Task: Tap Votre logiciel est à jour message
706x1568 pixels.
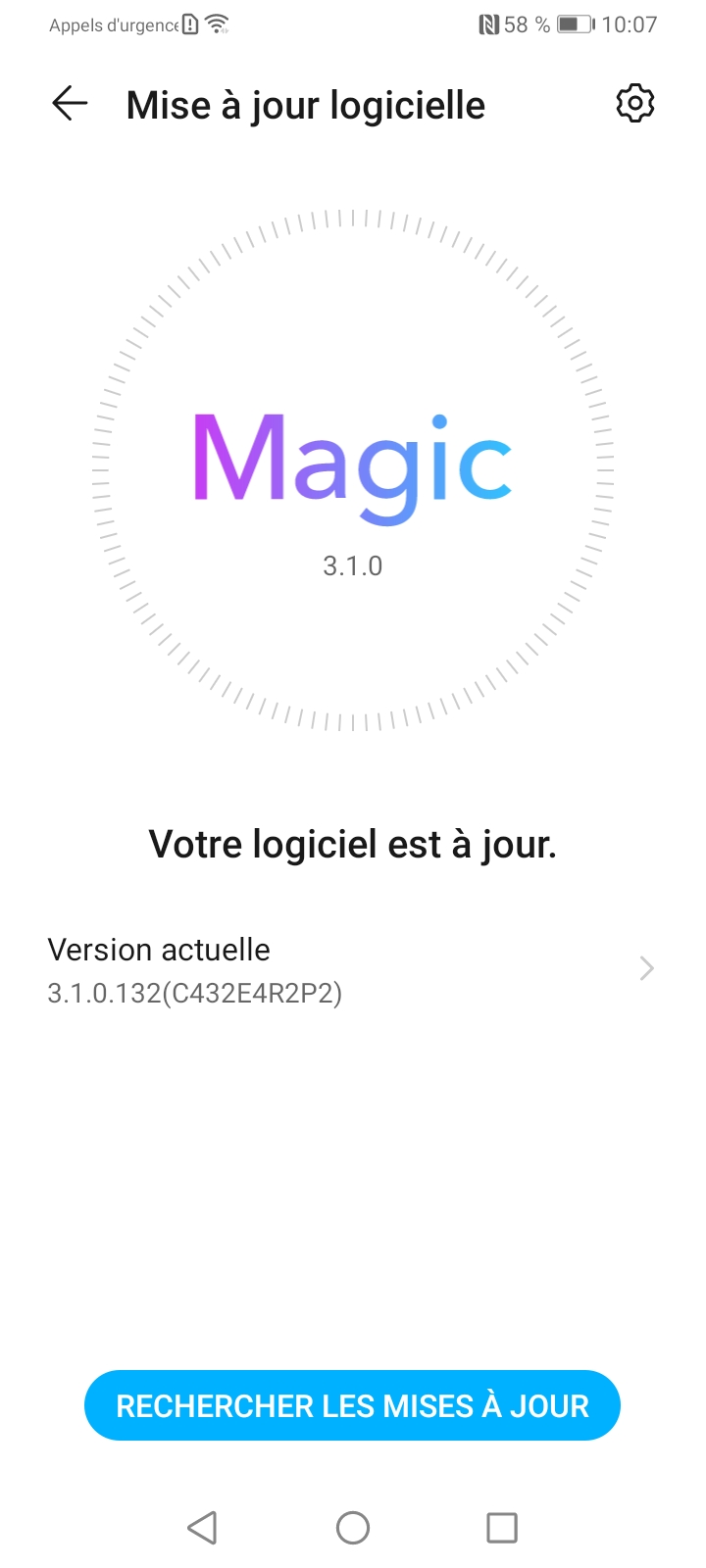Action: pos(353,844)
